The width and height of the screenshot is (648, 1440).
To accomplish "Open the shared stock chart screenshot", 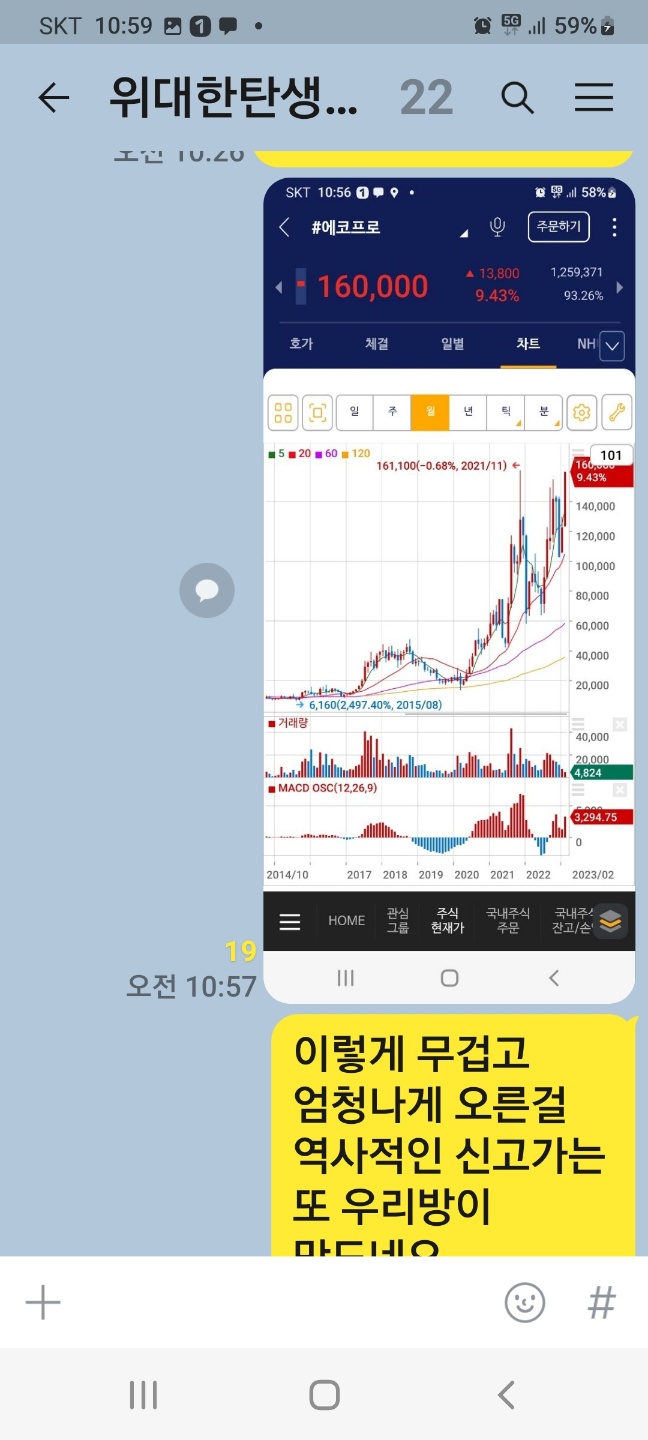I will pyautogui.click(x=448, y=590).
